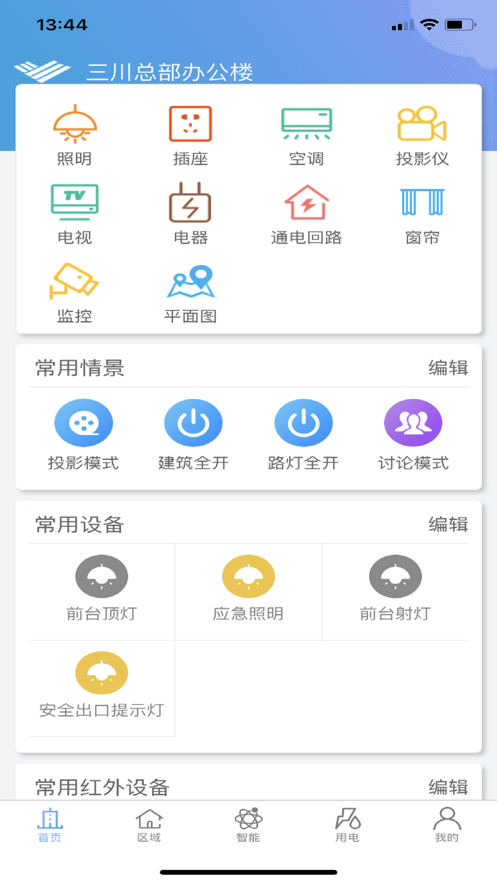This screenshot has height=883, width=497.
Task: Open the 窗帘 curtain controls
Action: click(x=422, y=214)
